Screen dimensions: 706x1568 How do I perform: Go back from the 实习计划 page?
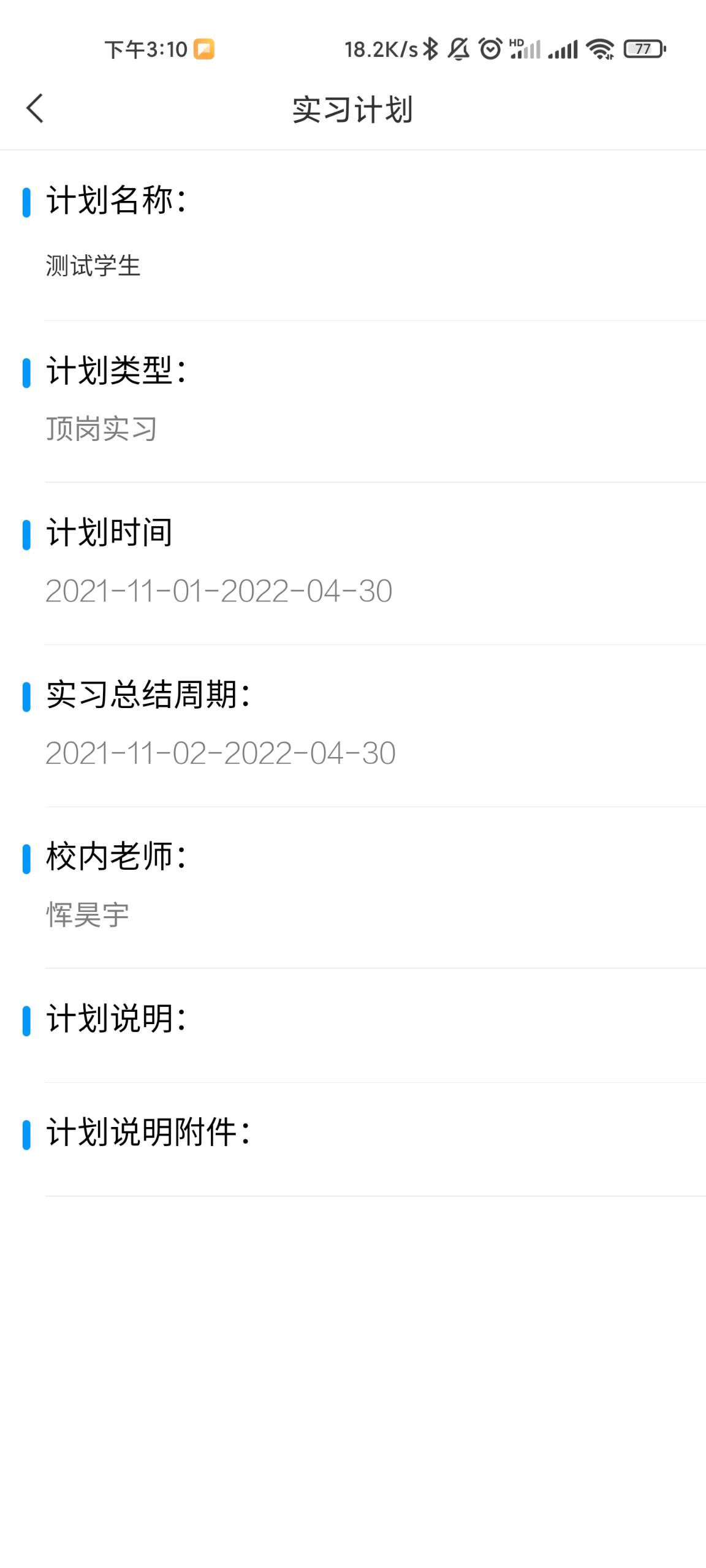36,108
